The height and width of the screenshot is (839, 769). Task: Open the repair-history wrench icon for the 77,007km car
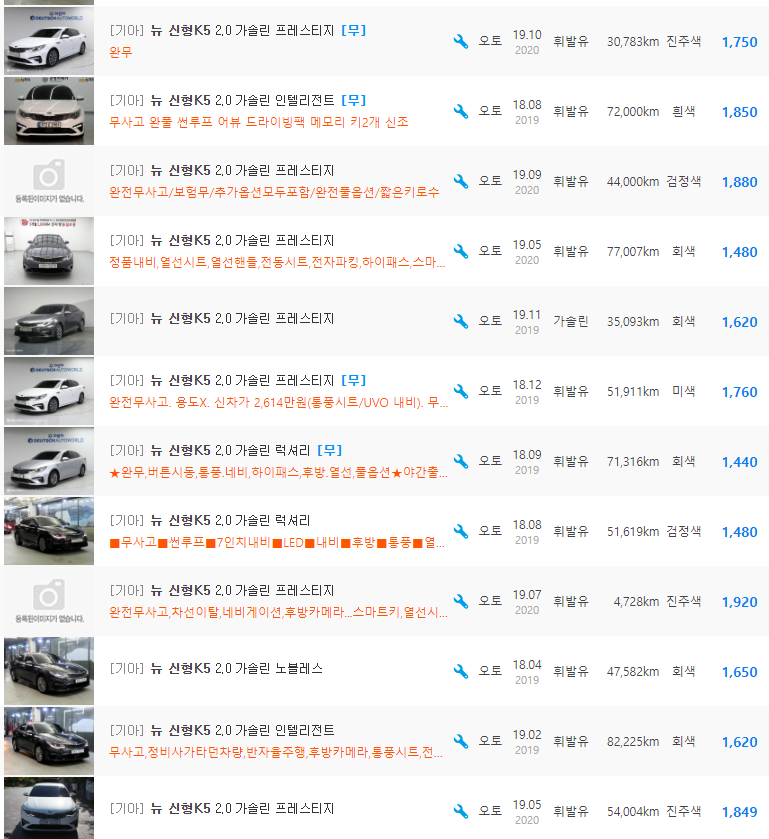pyautogui.click(x=460, y=252)
